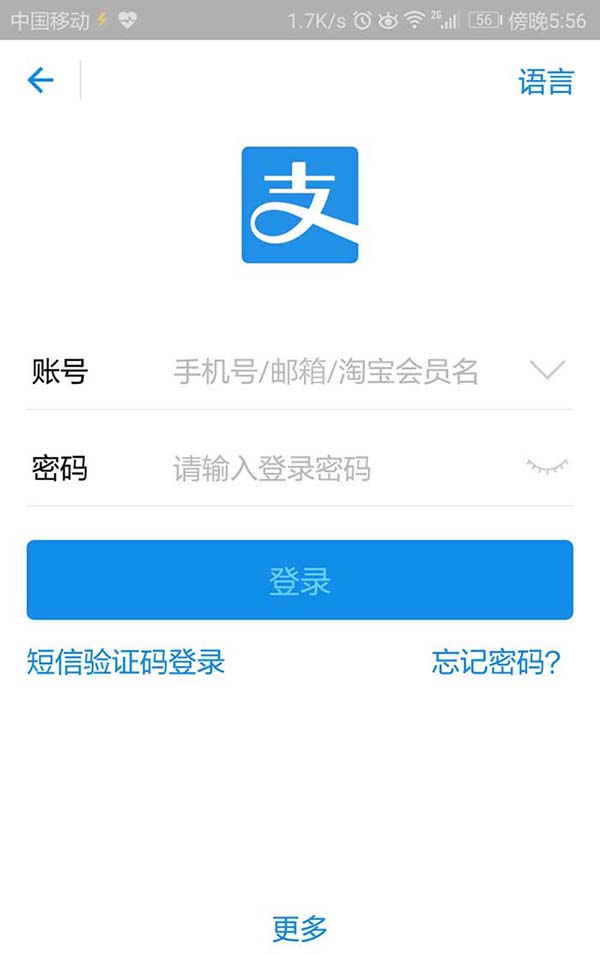Go back using the arrow icon

40,80
